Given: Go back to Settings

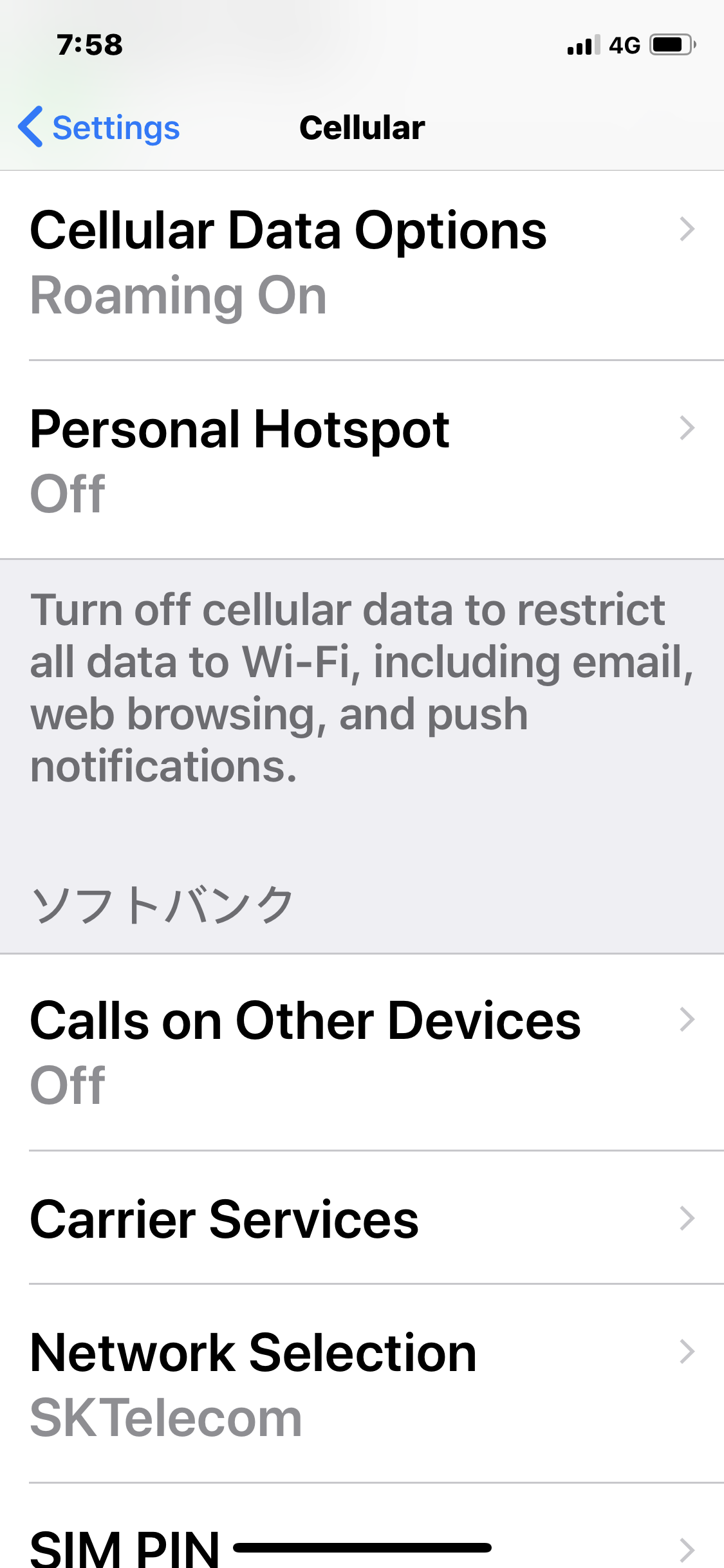Looking at the screenshot, I should coord(100,127).
